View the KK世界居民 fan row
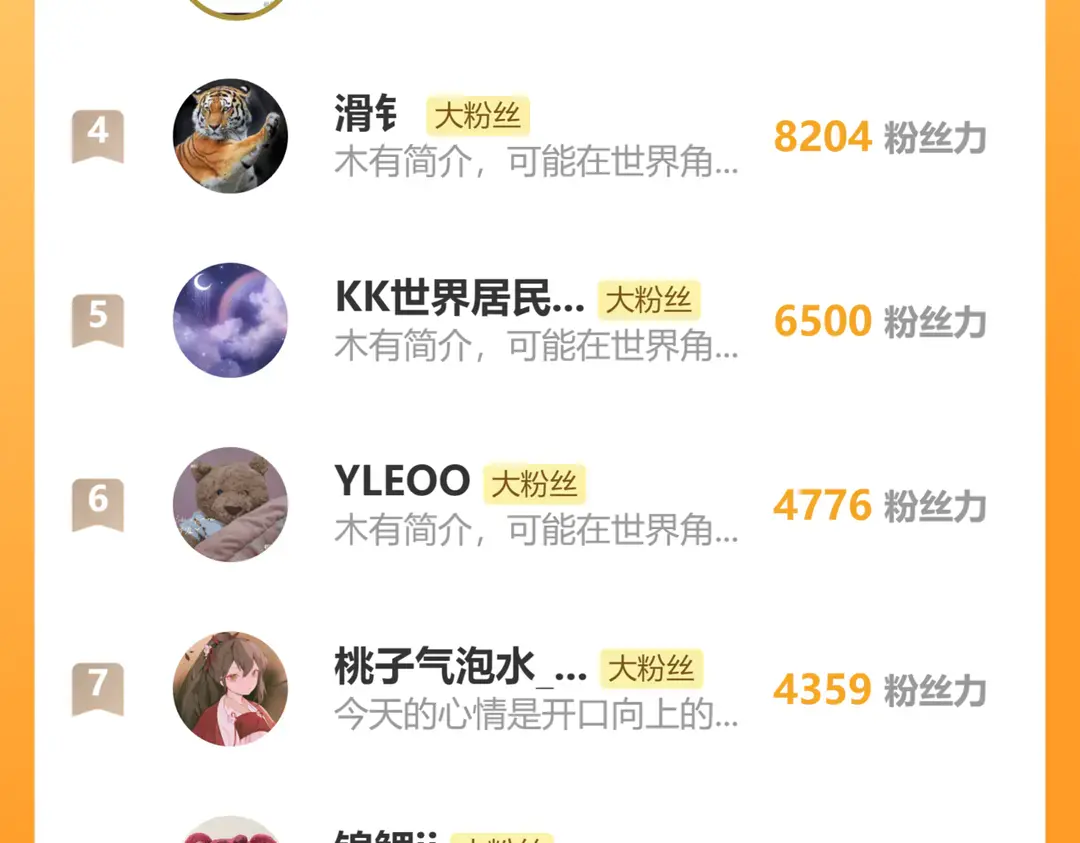The height and width of the screenshot is (843, 1080). (536, 321)
